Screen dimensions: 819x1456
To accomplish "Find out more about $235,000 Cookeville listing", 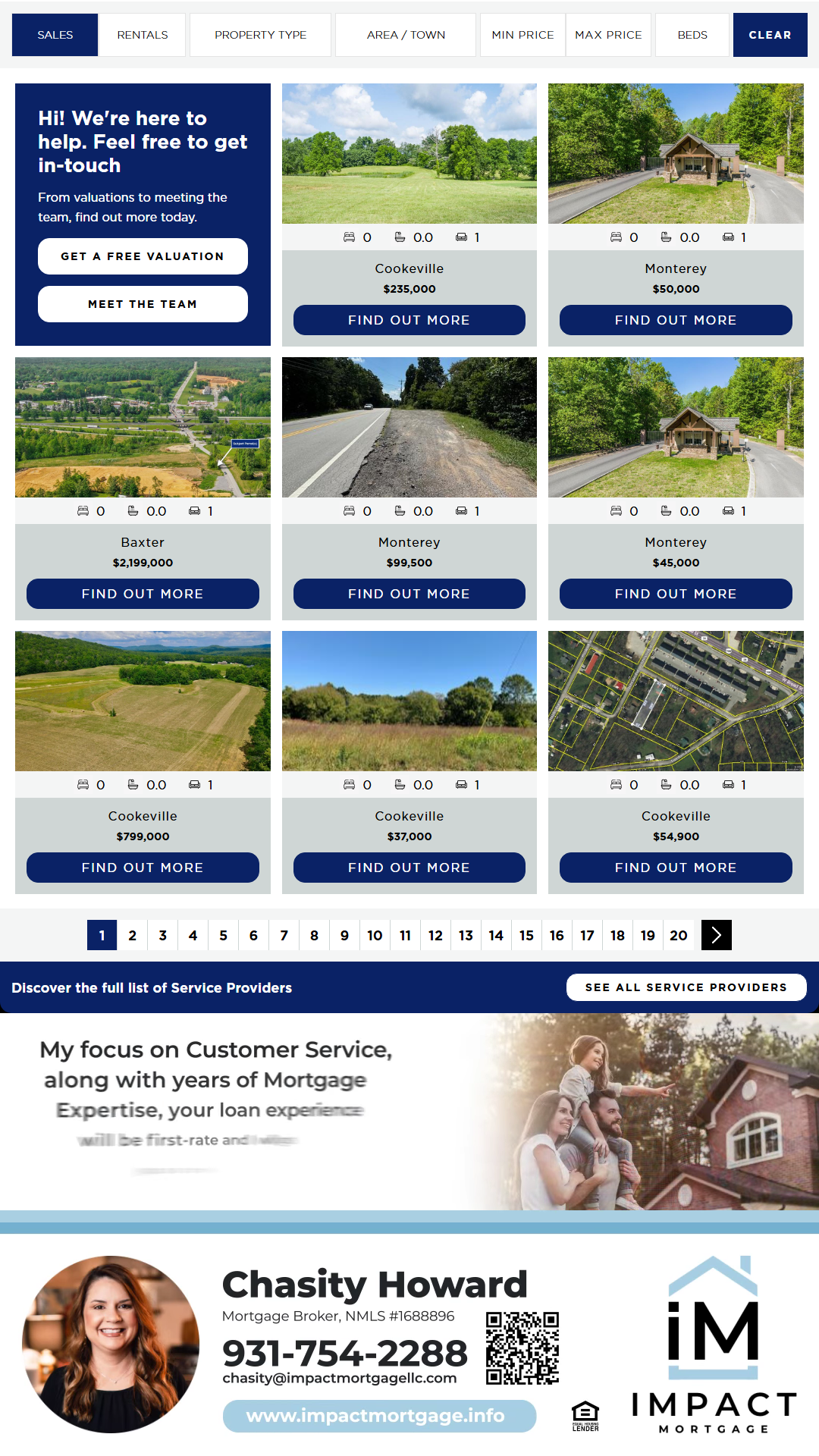I will click(x=409, y=320).
